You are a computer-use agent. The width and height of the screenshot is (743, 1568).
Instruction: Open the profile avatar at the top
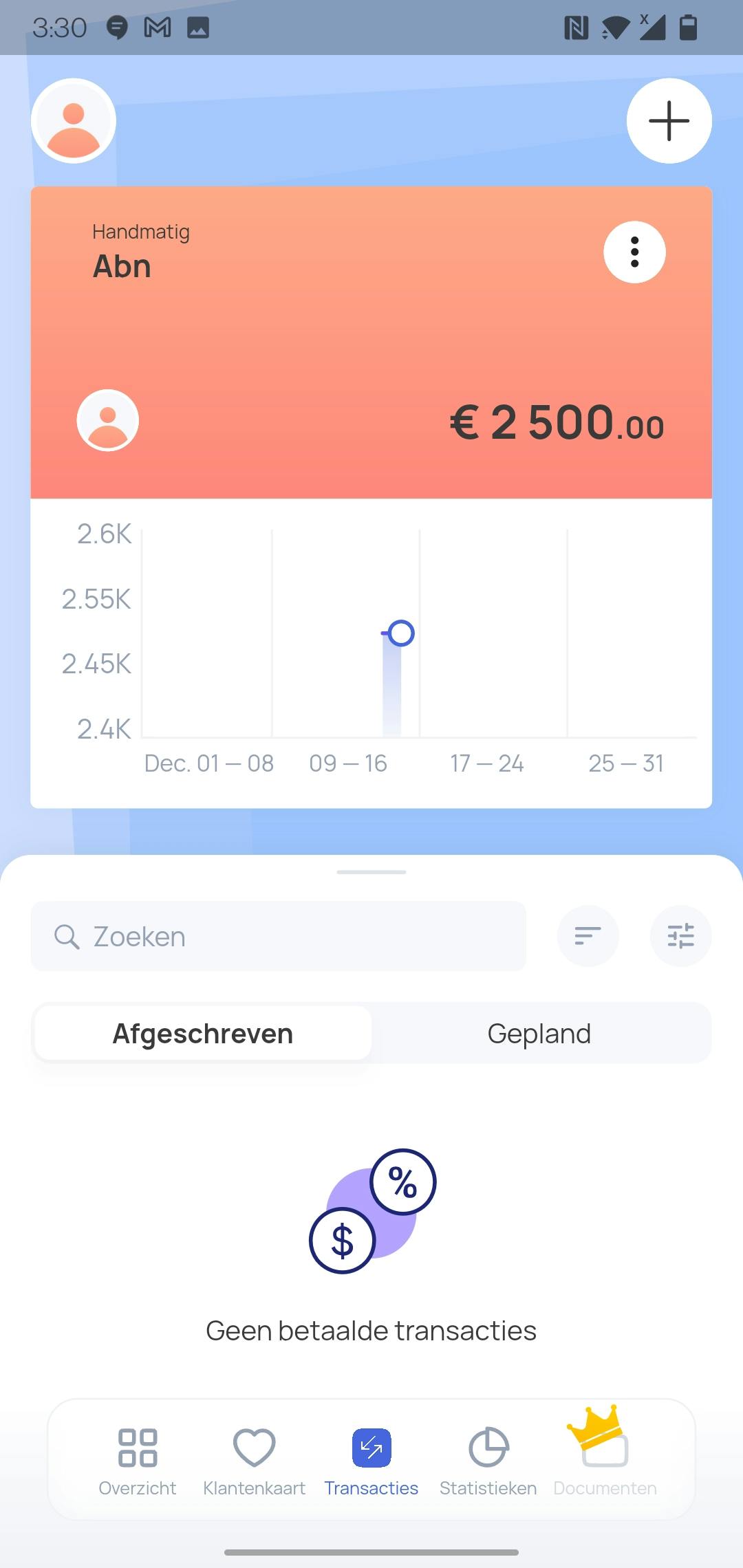point(74,121)
